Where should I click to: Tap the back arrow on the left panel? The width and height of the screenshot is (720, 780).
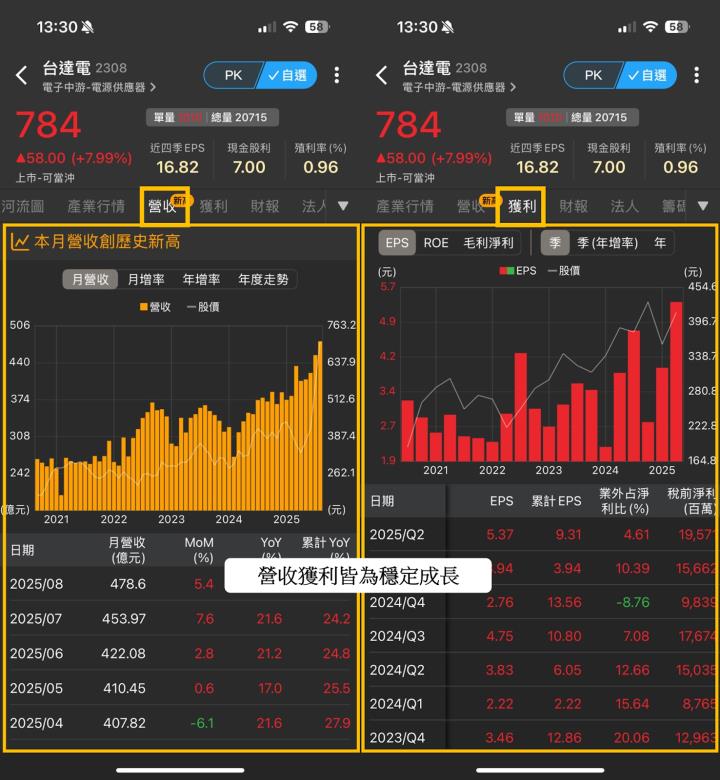click(22, 74)
